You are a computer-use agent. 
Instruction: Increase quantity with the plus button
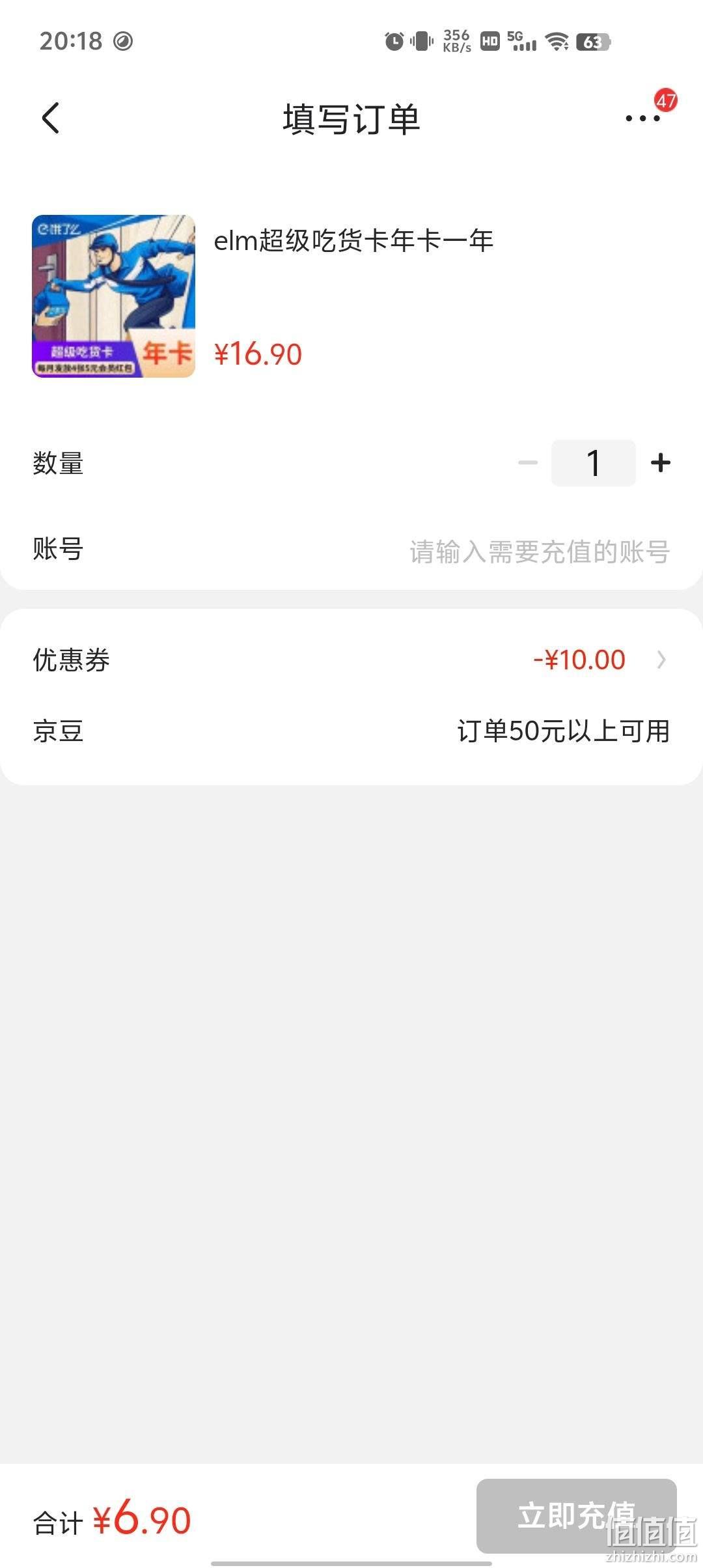pos(661,463)
